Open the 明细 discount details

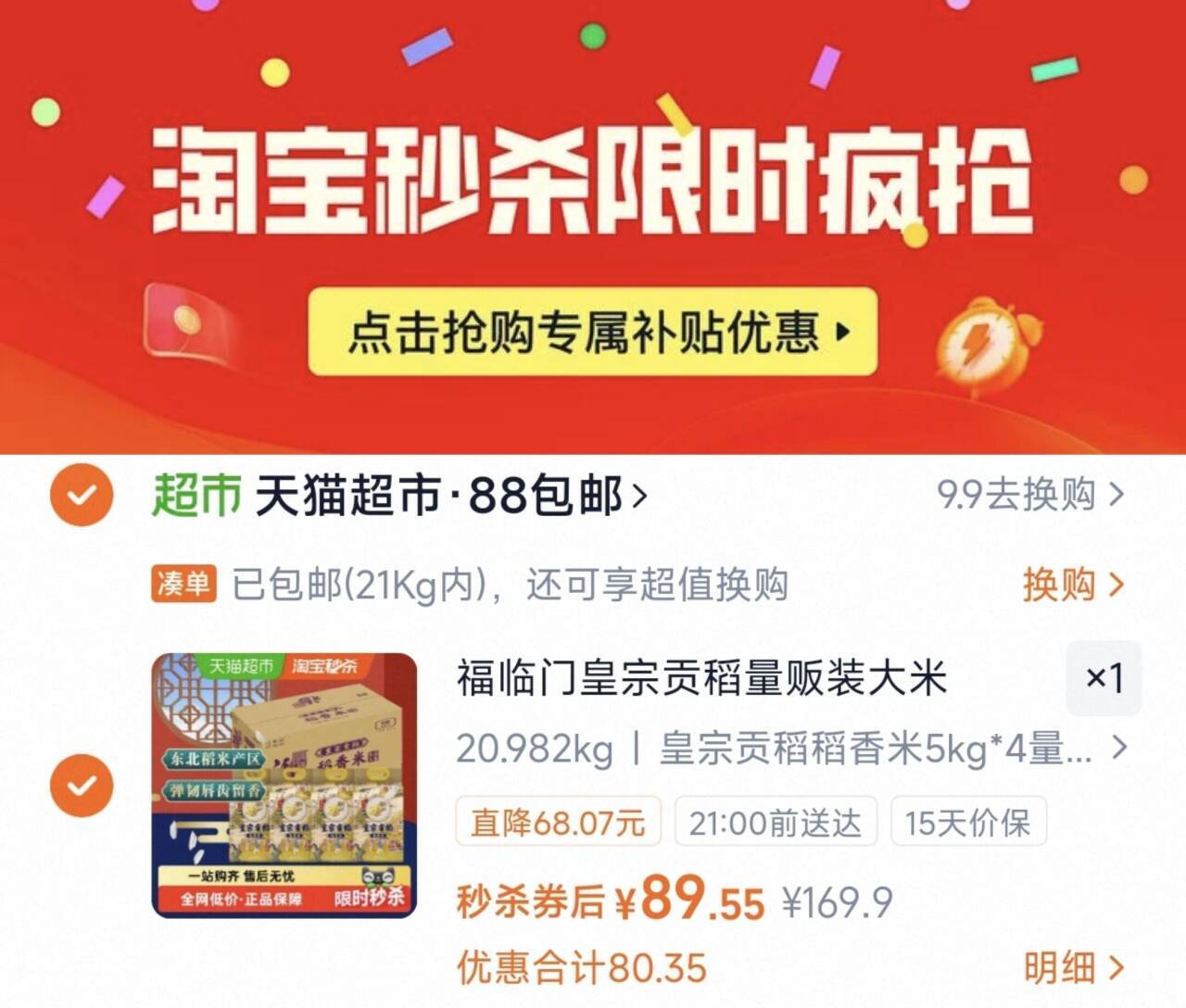pyautogui.click(x=1072, y=967)
